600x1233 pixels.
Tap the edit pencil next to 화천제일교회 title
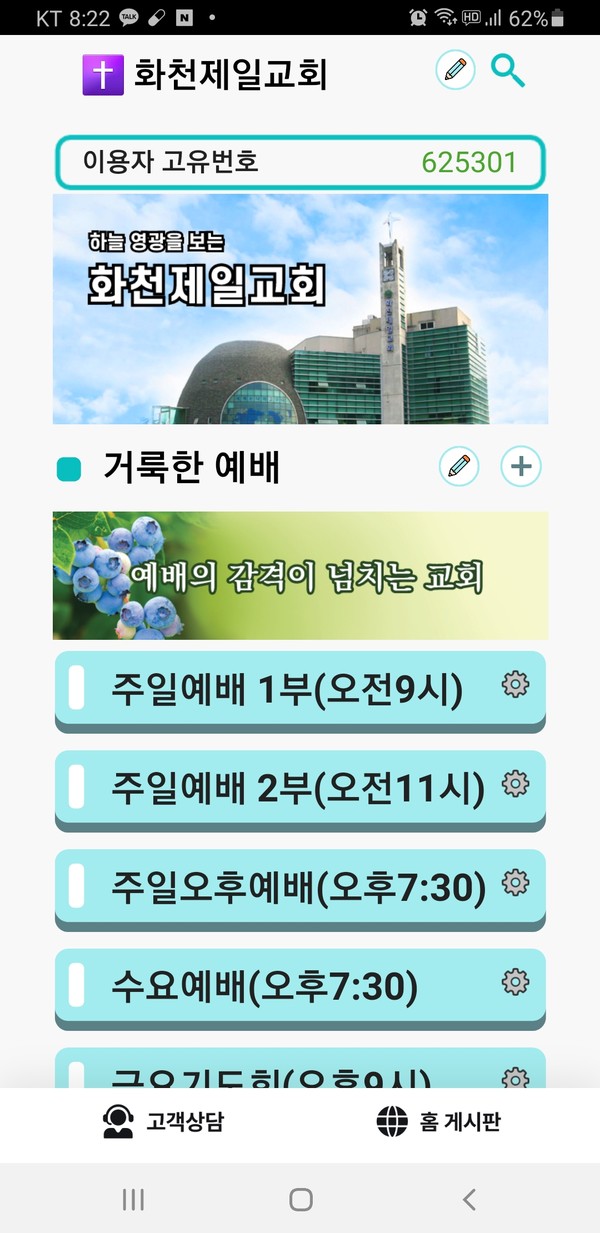[455, 71]
